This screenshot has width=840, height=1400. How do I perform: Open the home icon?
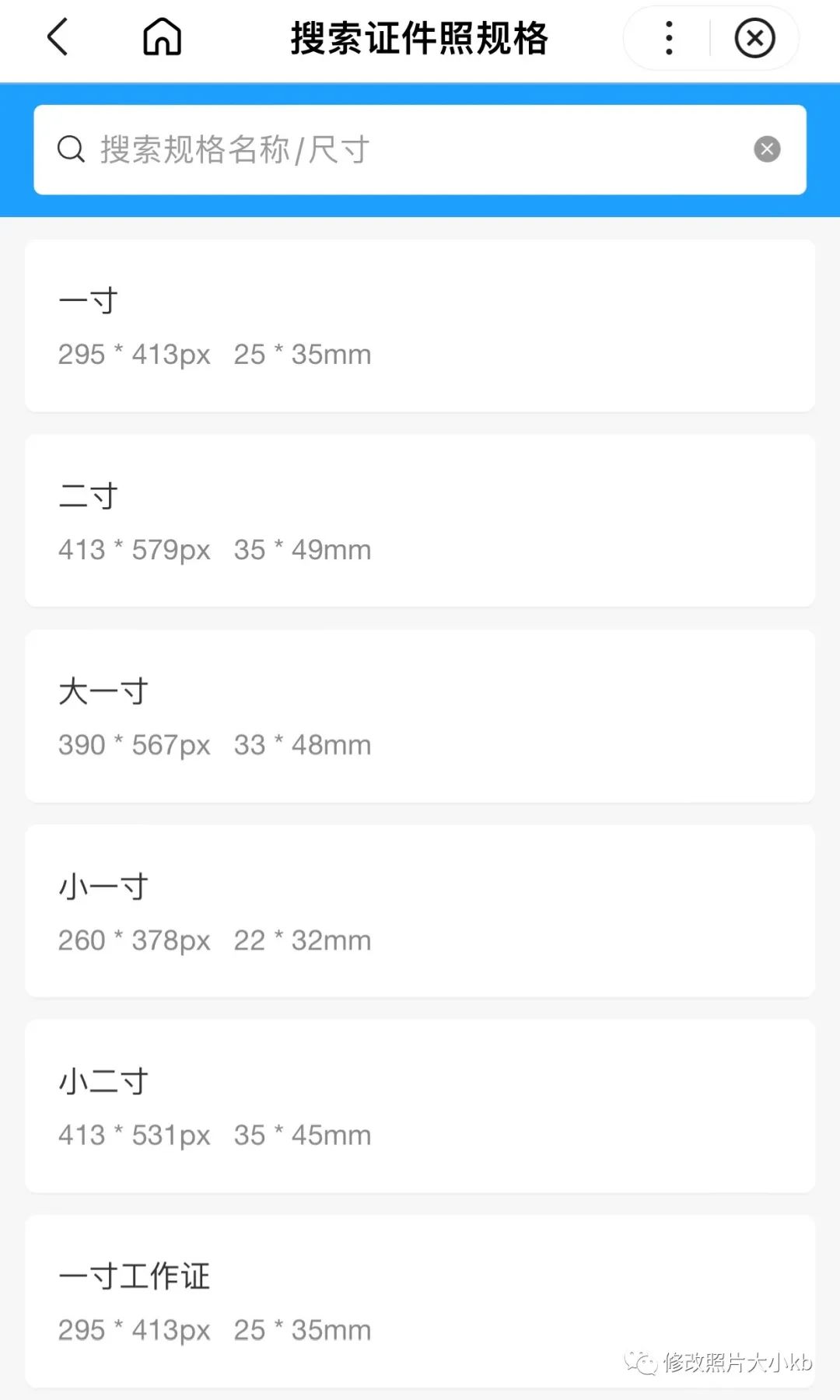click(162, 37)
